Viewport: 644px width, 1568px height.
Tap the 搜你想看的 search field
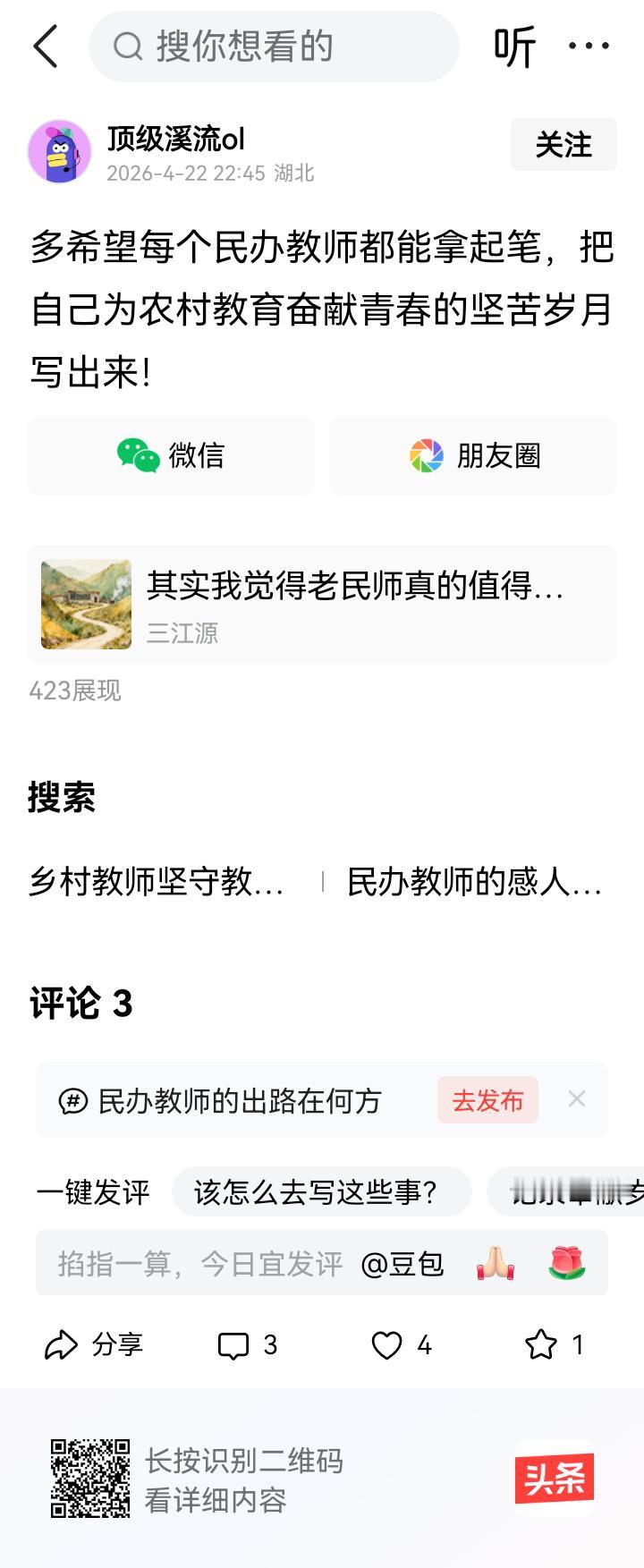pos(273,47)
